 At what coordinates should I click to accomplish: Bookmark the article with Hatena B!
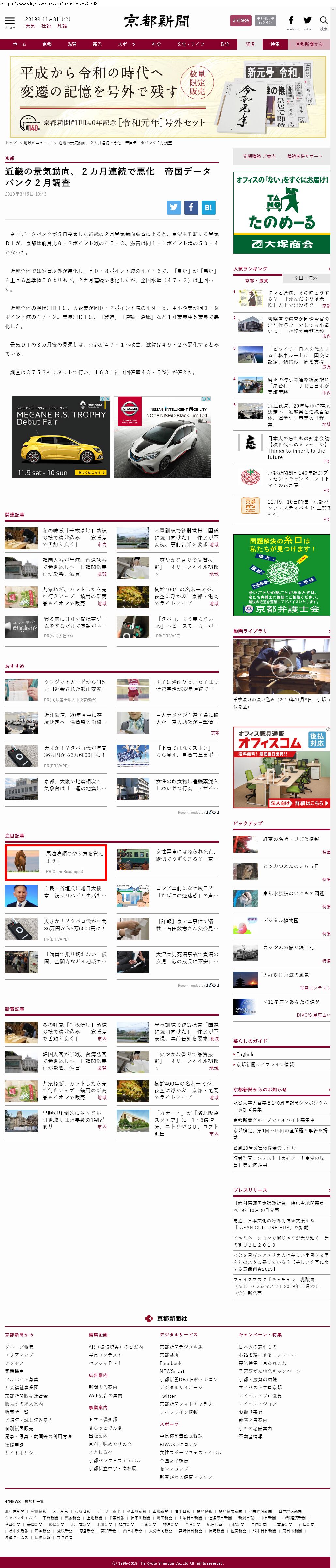(x=208, y=207)
